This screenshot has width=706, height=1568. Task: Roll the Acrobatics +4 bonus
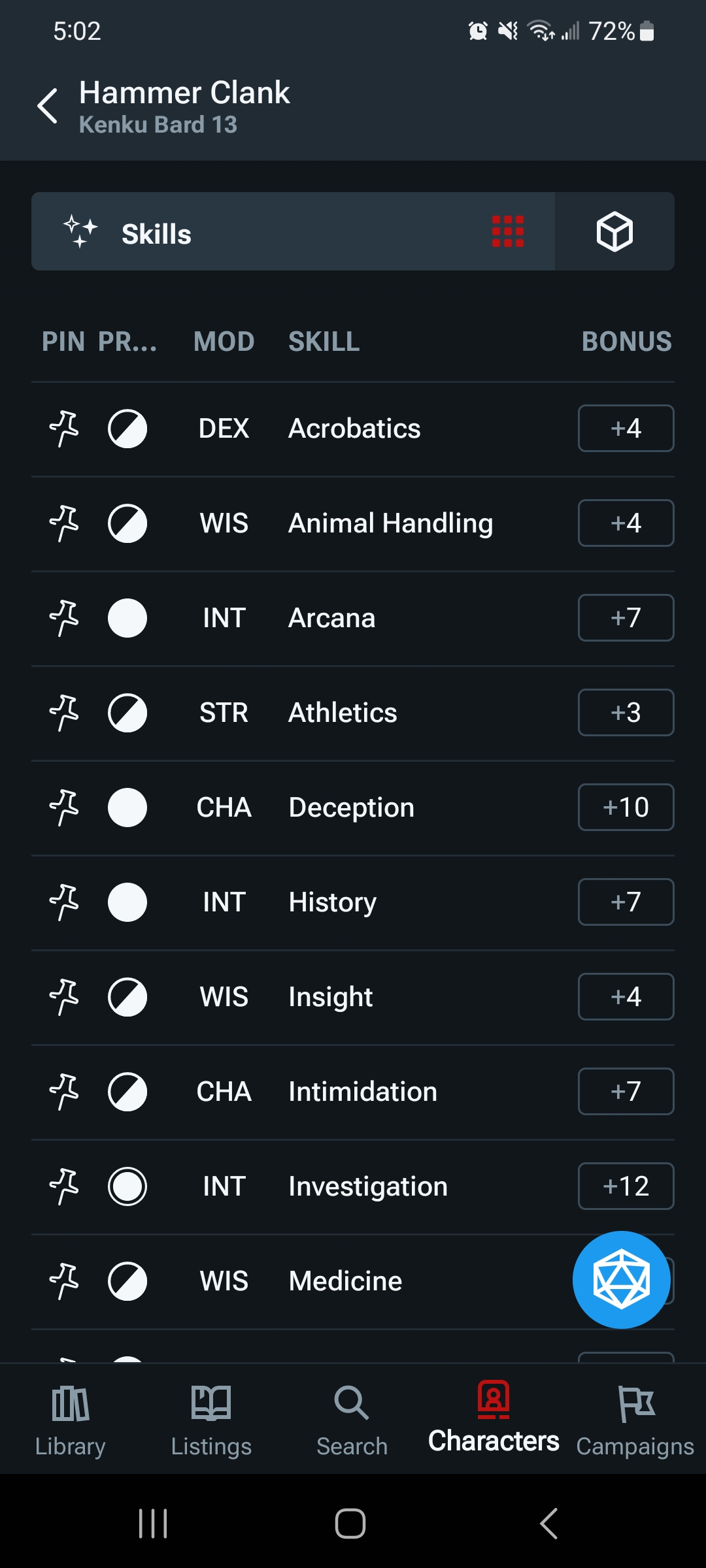pyautogui.click(x=626, y=429)
